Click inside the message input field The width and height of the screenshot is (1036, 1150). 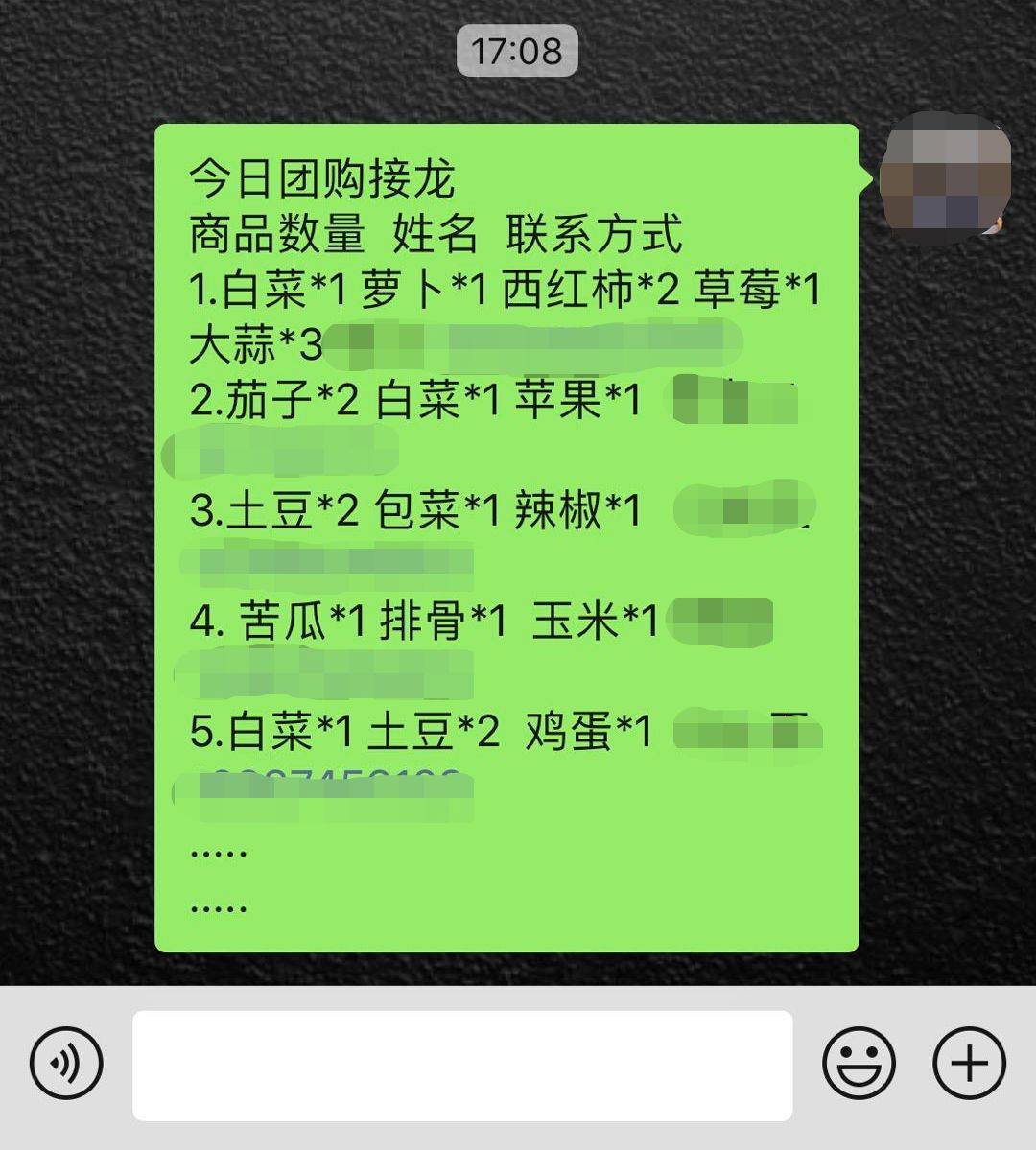460,1062
